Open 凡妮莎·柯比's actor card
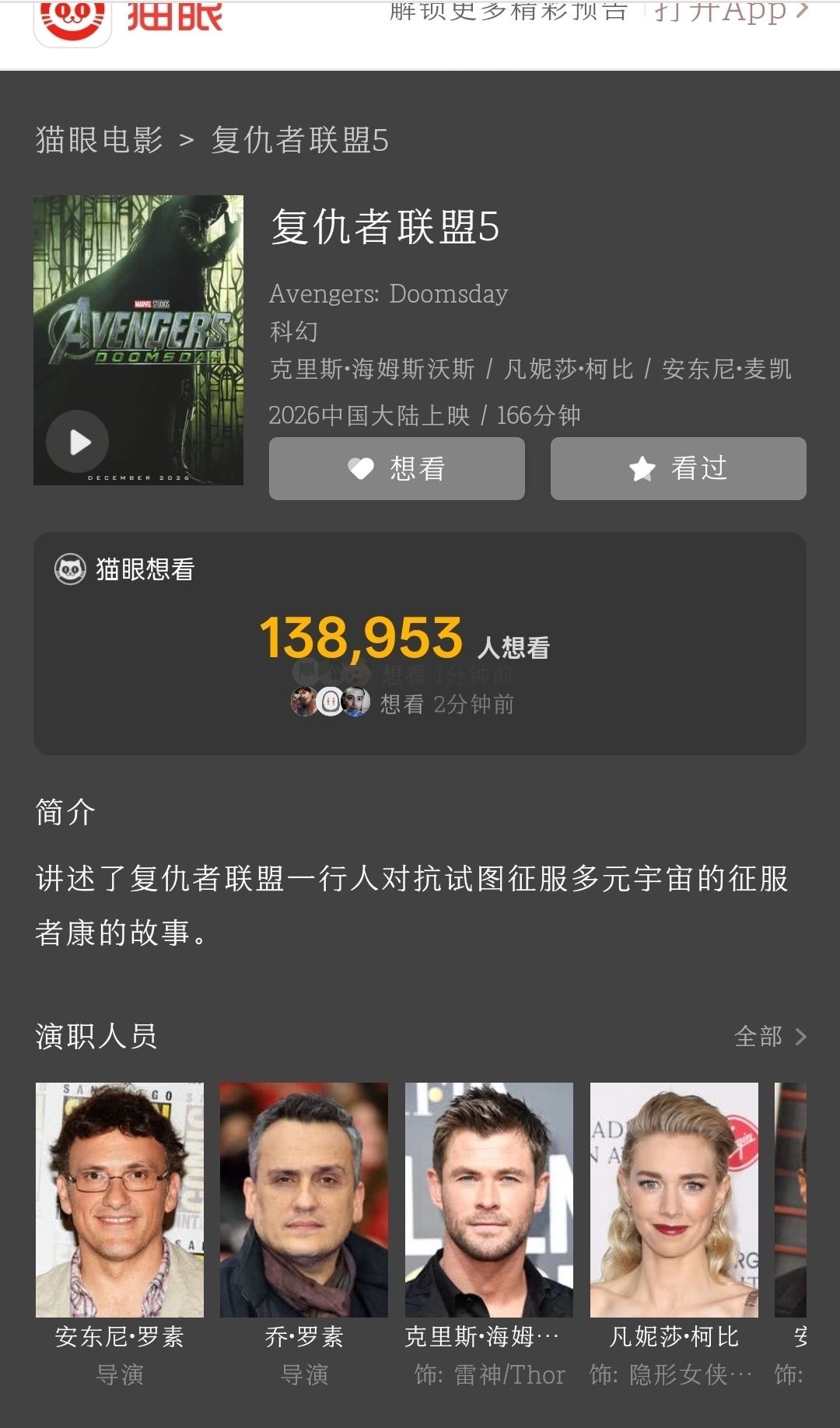840x1428 pixels. (x=674, y=1235)
